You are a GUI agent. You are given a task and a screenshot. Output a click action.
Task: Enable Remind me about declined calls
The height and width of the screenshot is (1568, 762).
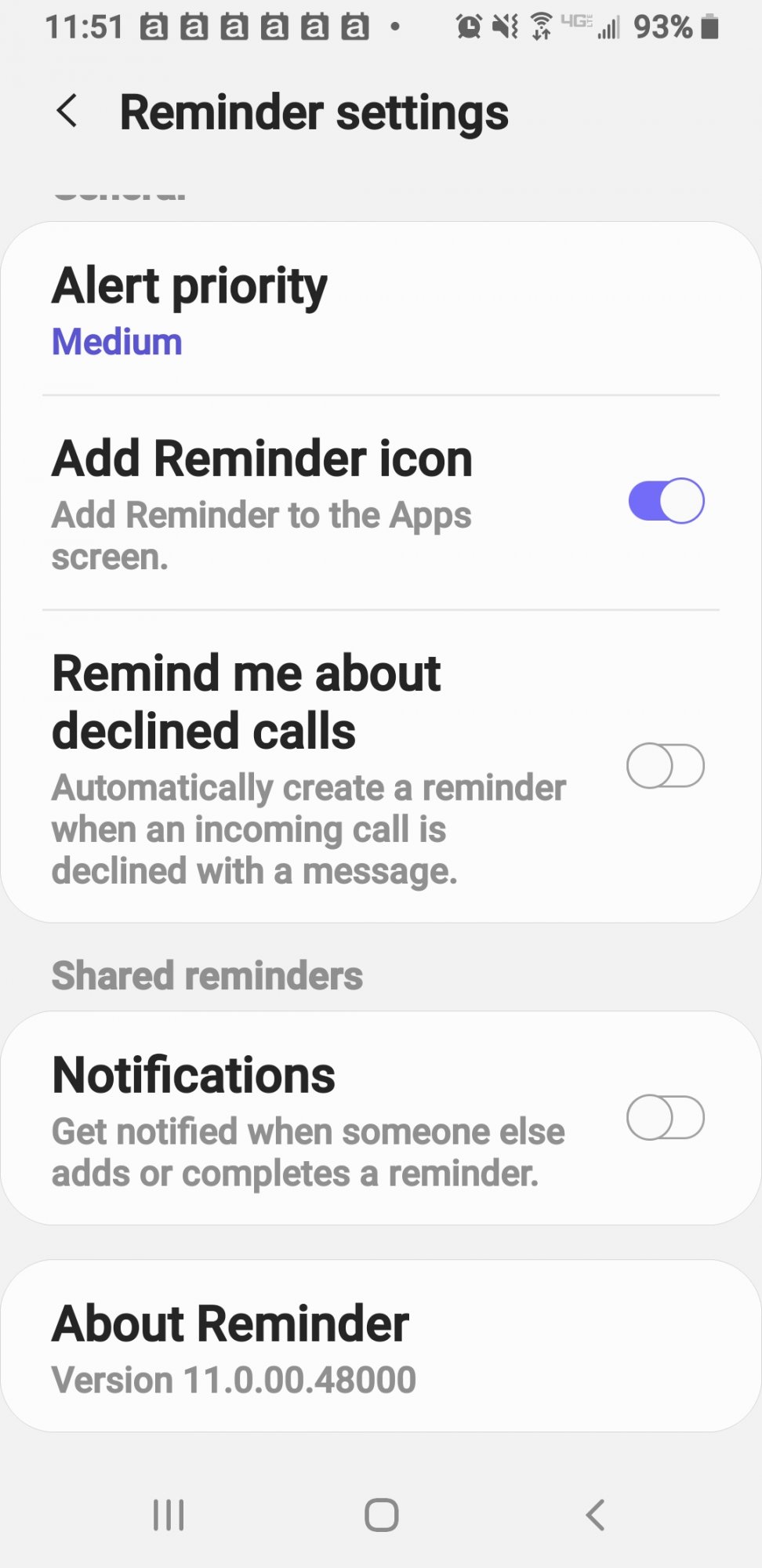pos(666,766)
